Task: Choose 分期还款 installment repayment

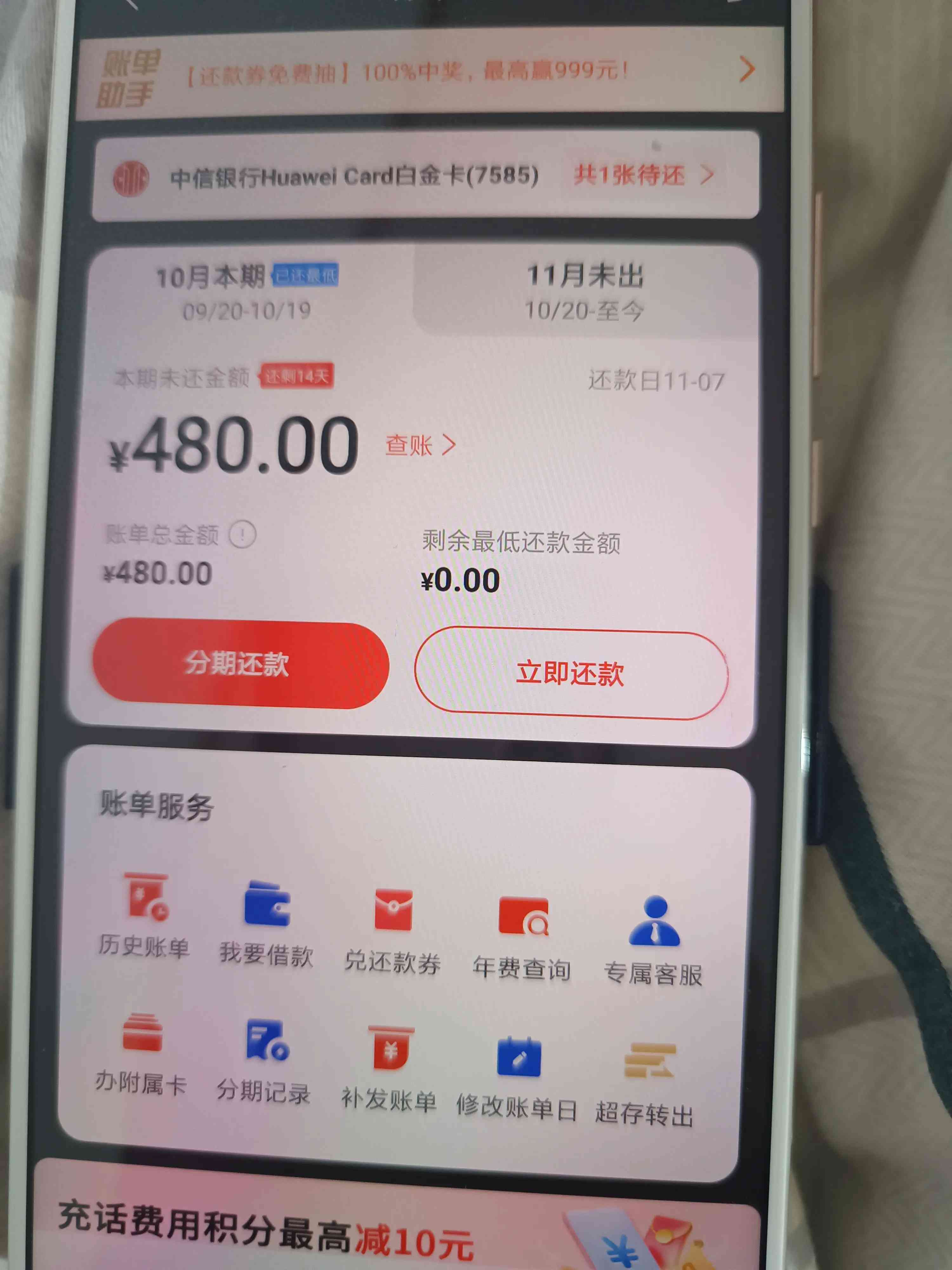Action: coord(240,664)
